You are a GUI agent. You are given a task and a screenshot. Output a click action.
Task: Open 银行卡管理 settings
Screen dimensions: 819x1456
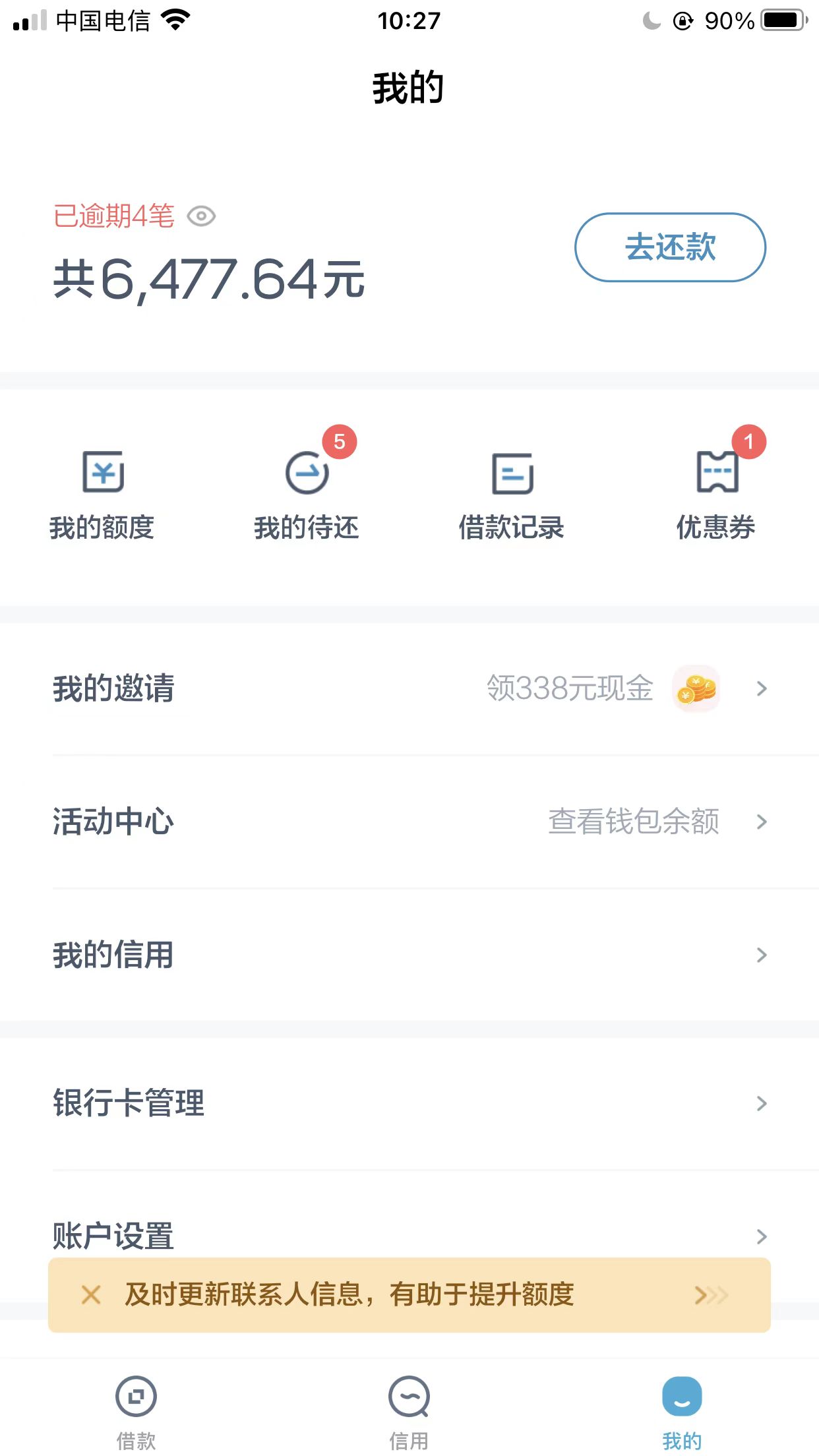(x=129, y=1103)
